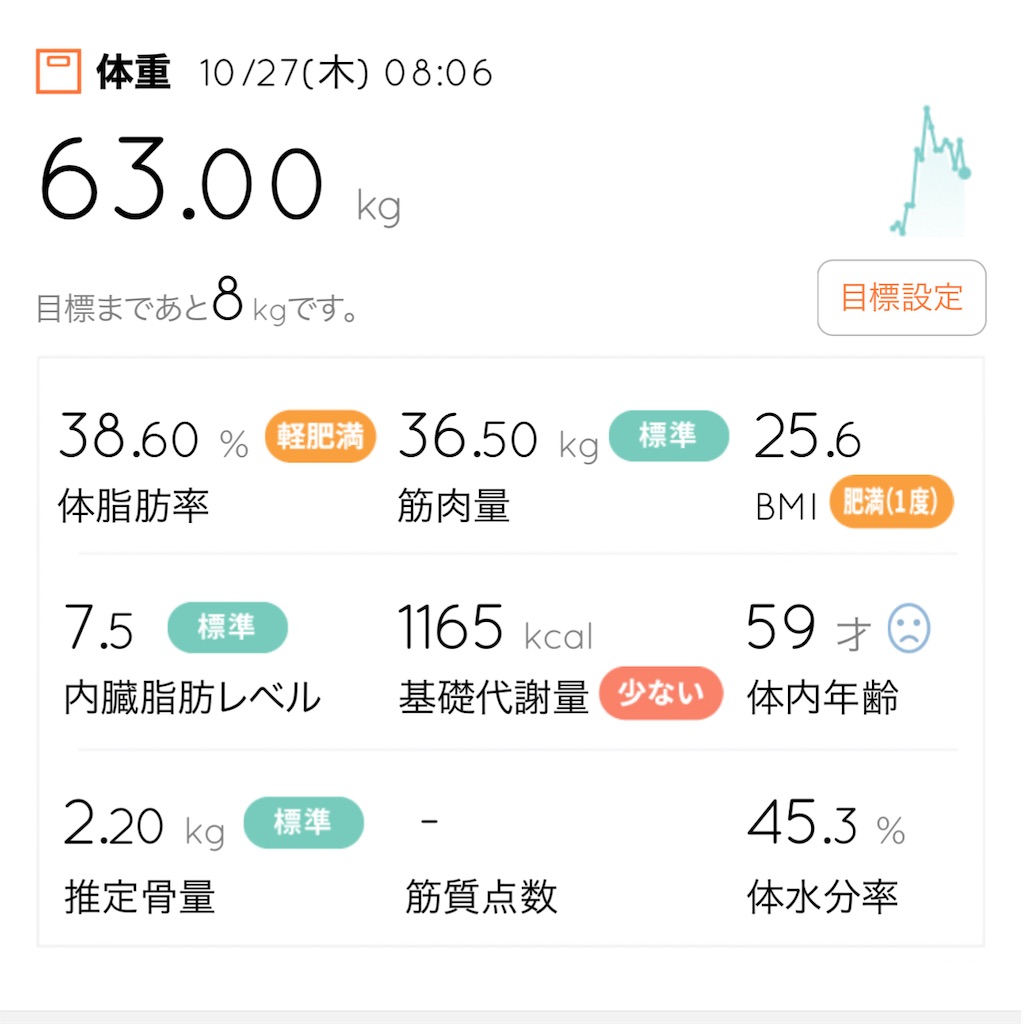Click the orange weight scale icon
The width and height of the screenshot is (1023, 1024).
[57, 70]
